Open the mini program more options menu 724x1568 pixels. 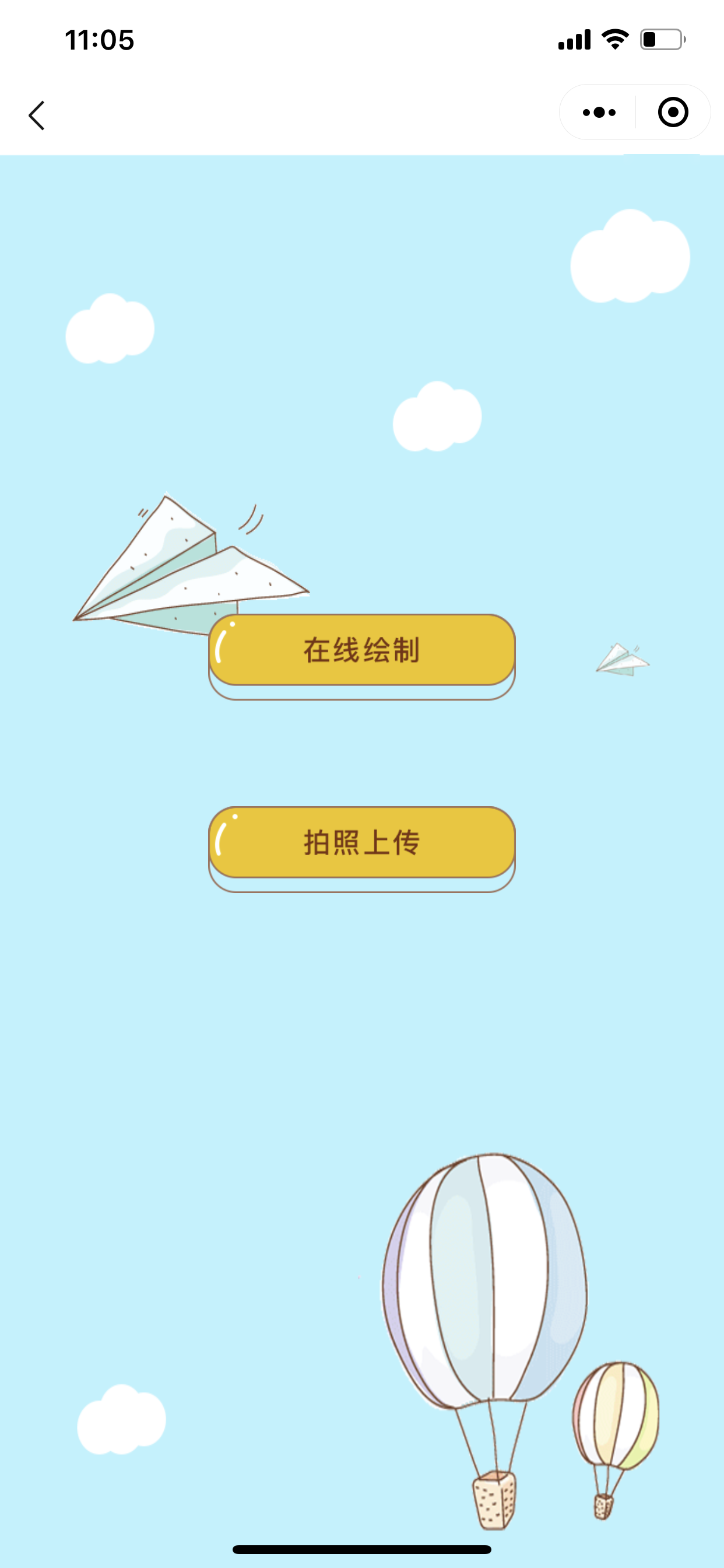point(599,113)
